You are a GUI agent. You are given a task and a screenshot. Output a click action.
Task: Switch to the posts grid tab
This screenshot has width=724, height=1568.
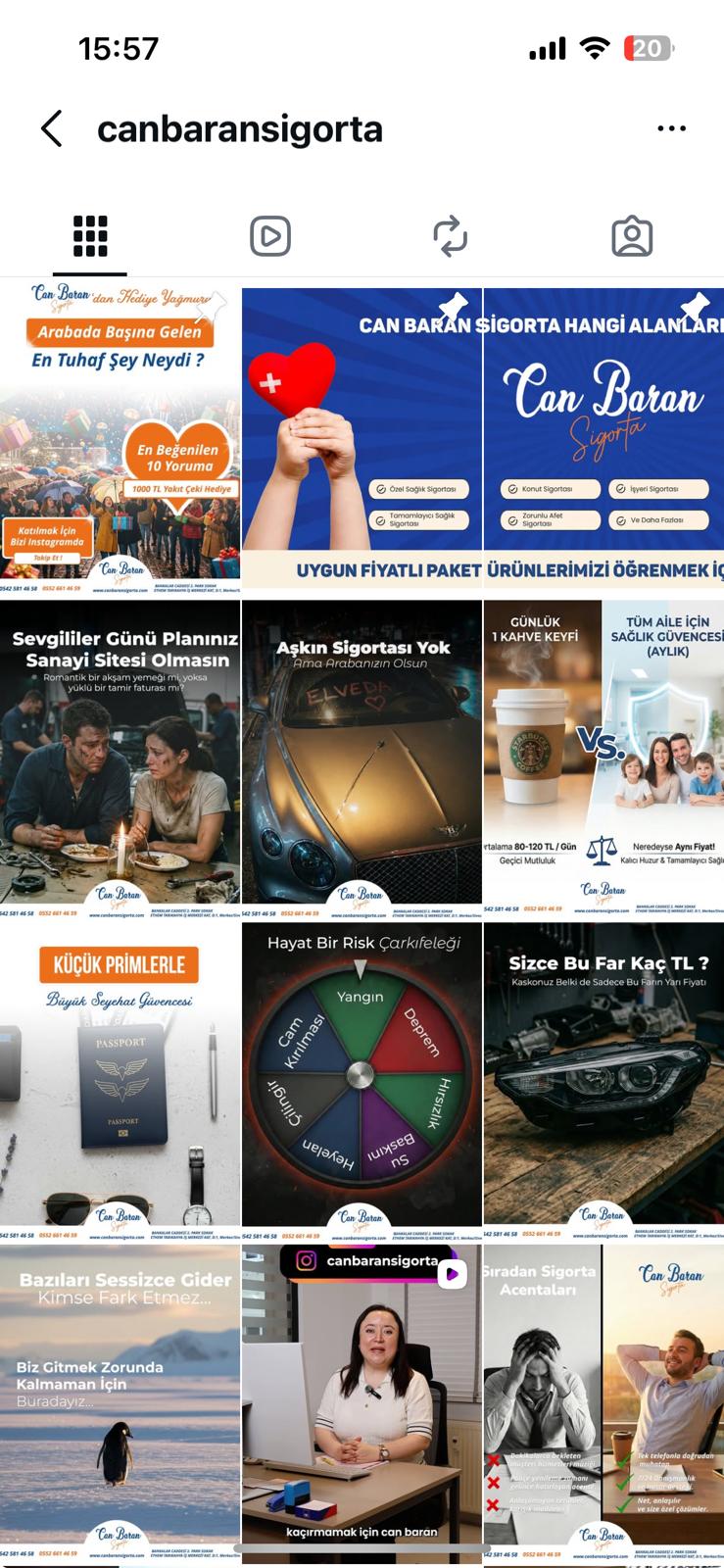[90, 236]
